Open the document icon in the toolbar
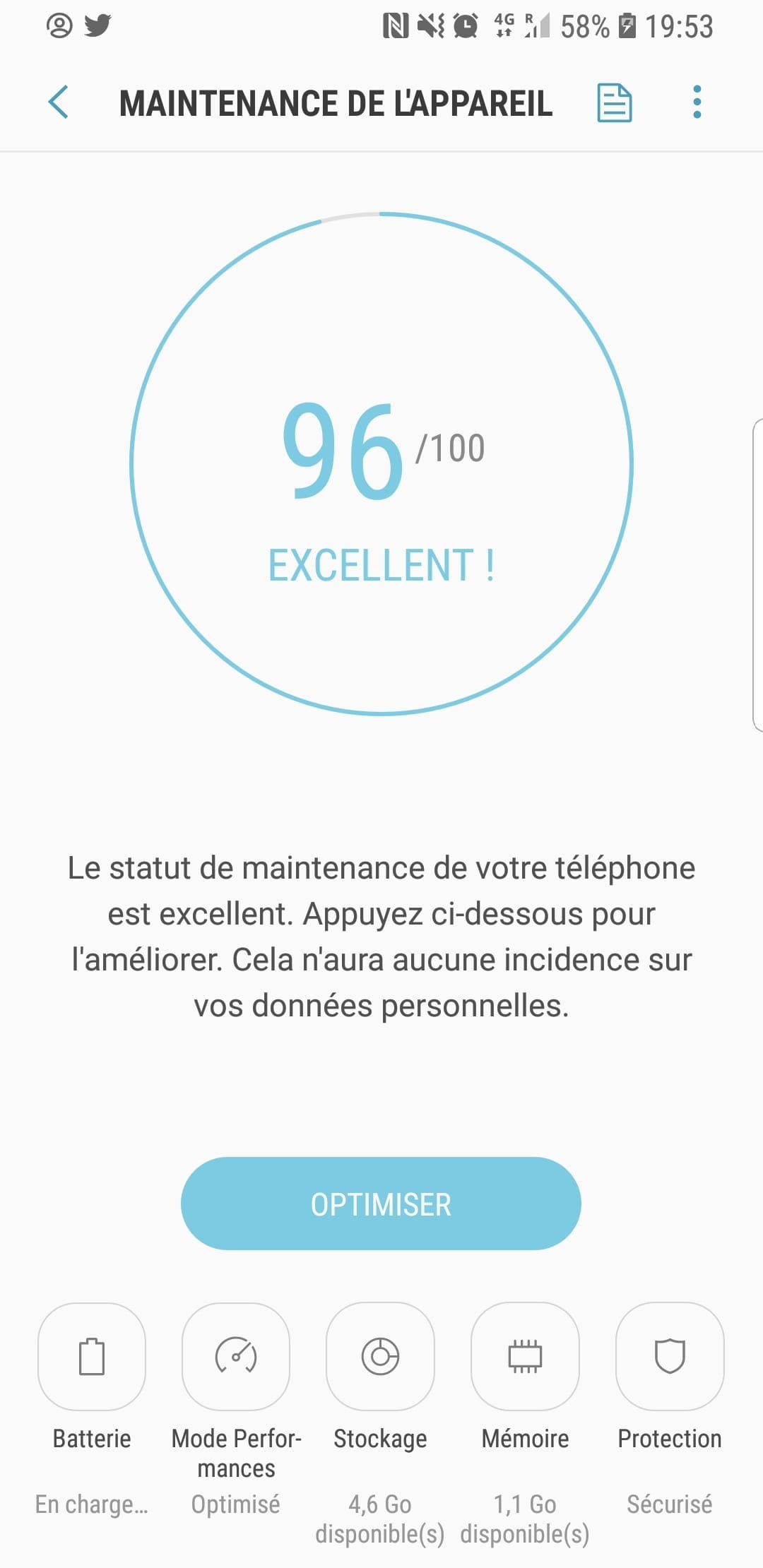763x1568 pixels. coord(615,102)
